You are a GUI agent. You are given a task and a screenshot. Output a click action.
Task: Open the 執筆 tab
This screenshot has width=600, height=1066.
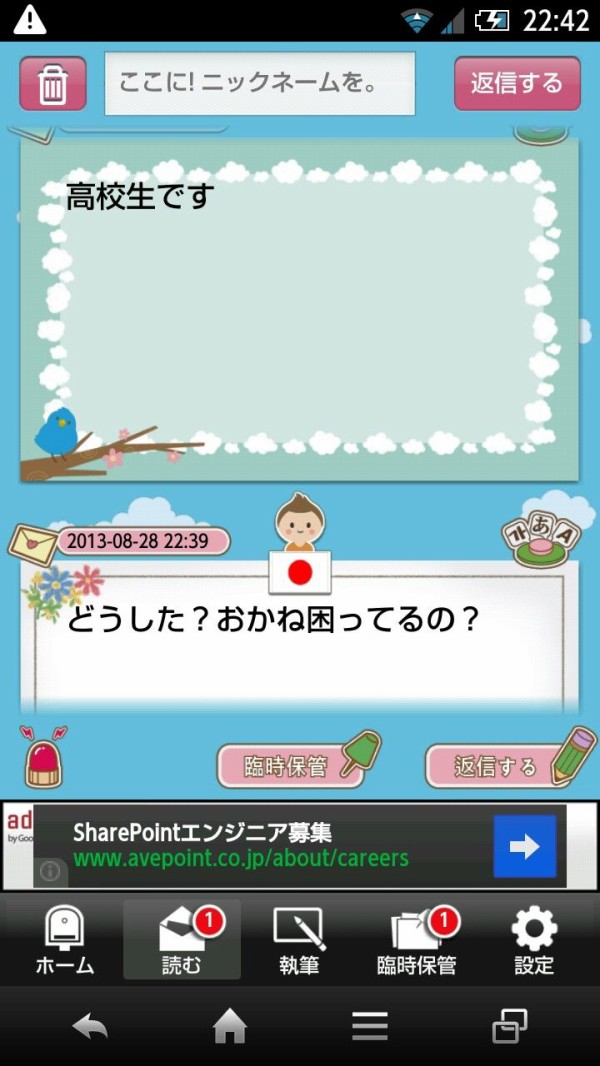point(299,940)
